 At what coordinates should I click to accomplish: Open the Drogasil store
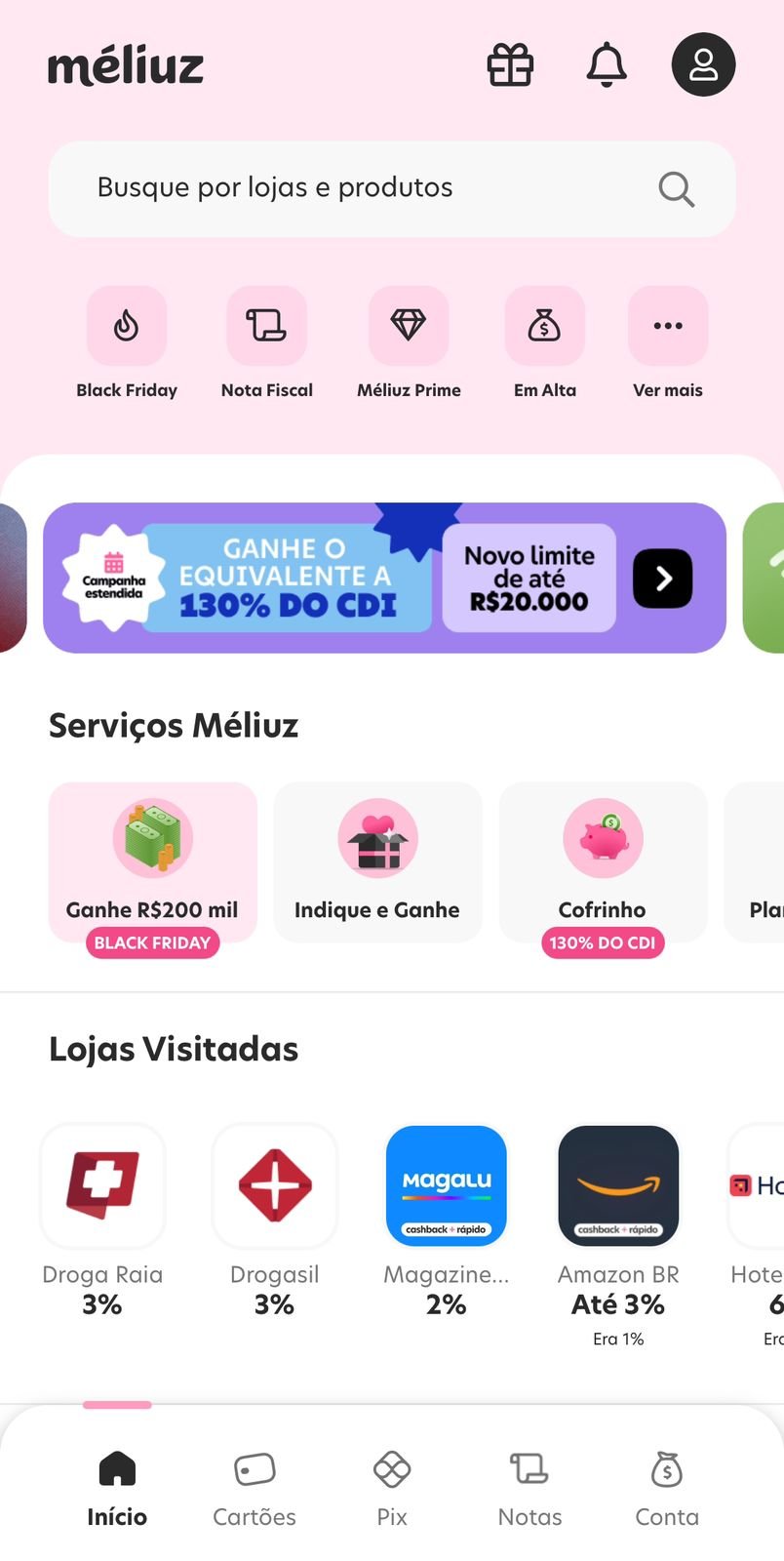click(275, 1185)
